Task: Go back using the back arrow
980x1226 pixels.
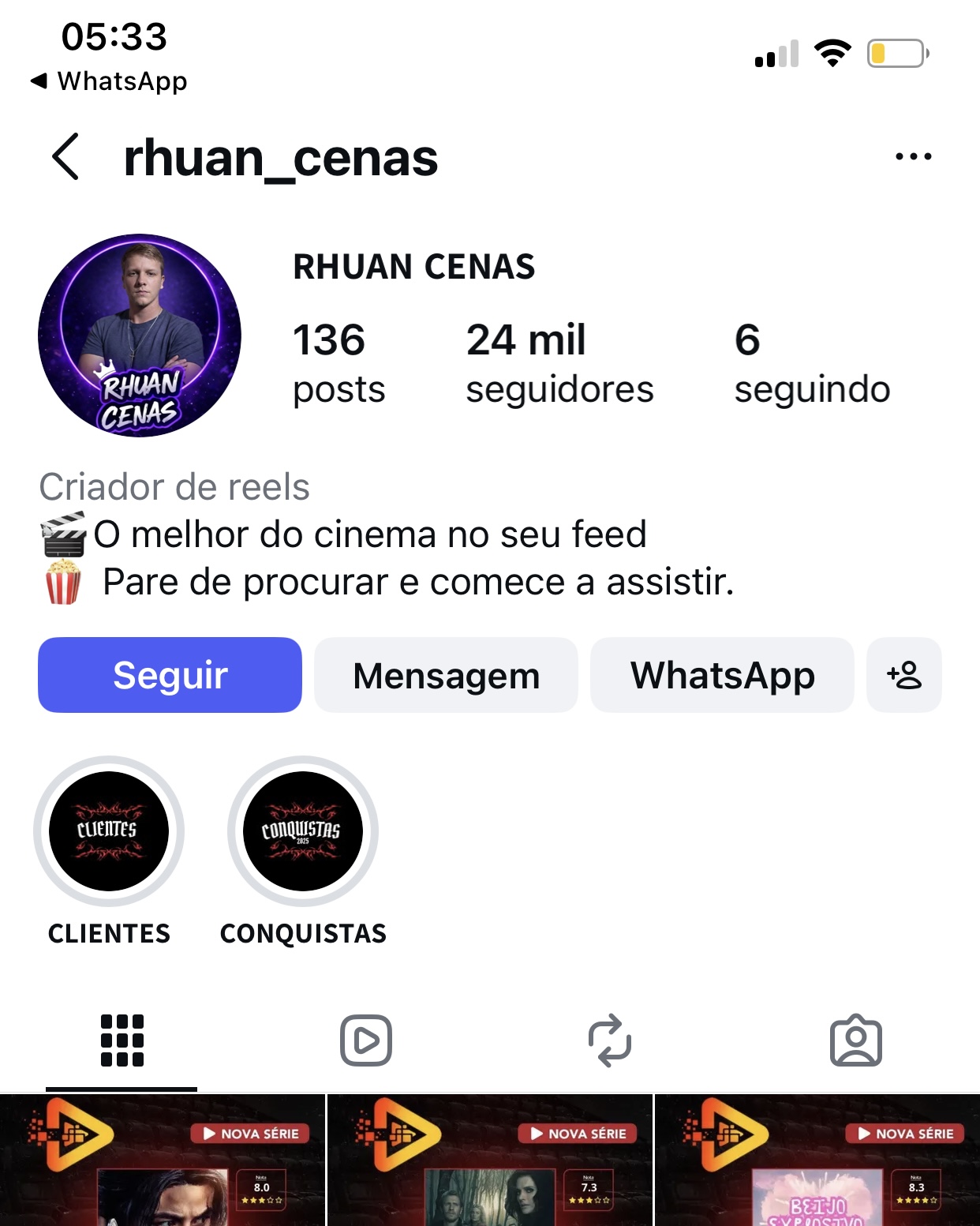Action: click(63, 156)
